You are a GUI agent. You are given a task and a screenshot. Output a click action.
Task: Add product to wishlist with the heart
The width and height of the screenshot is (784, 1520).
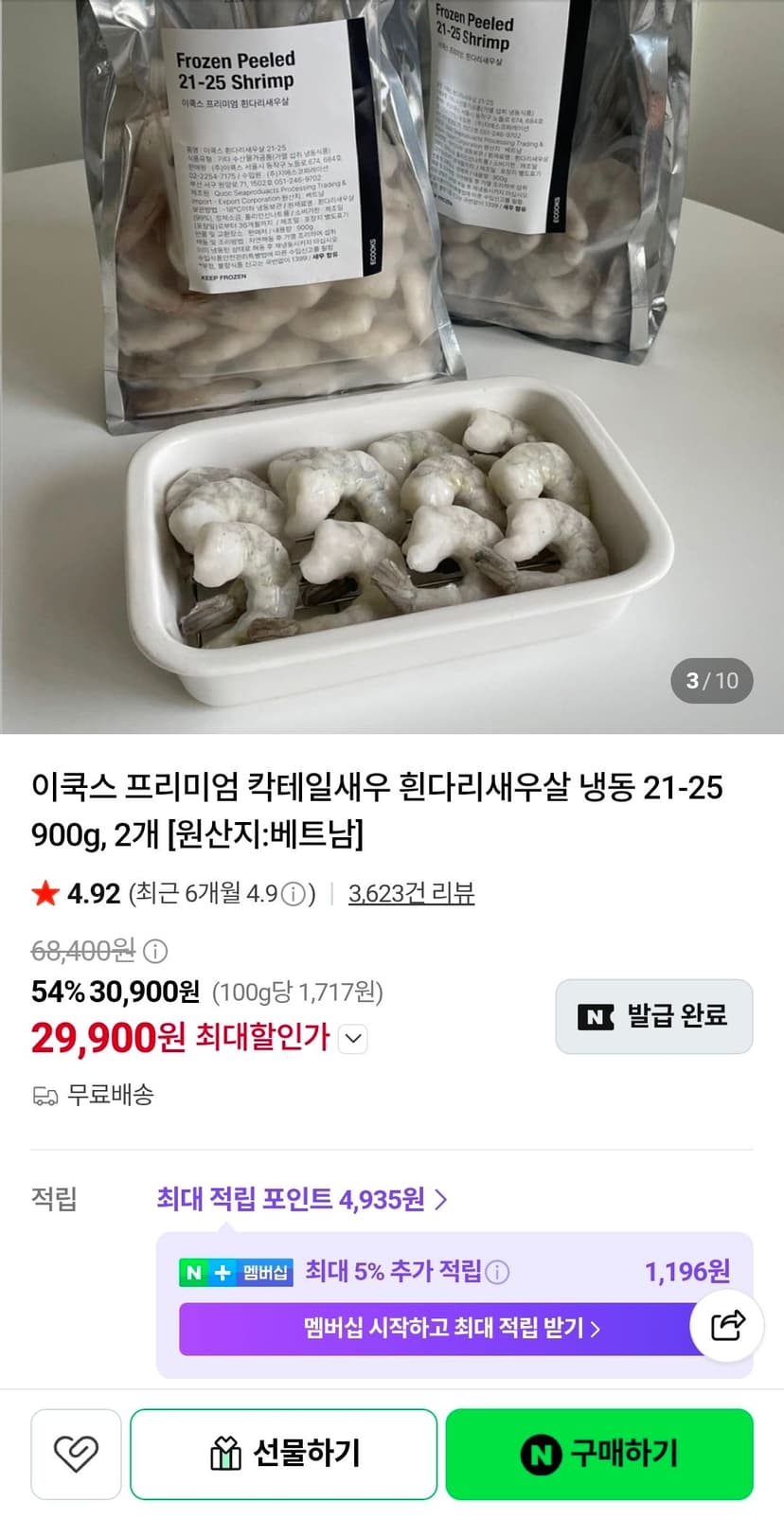(76, 1454)
